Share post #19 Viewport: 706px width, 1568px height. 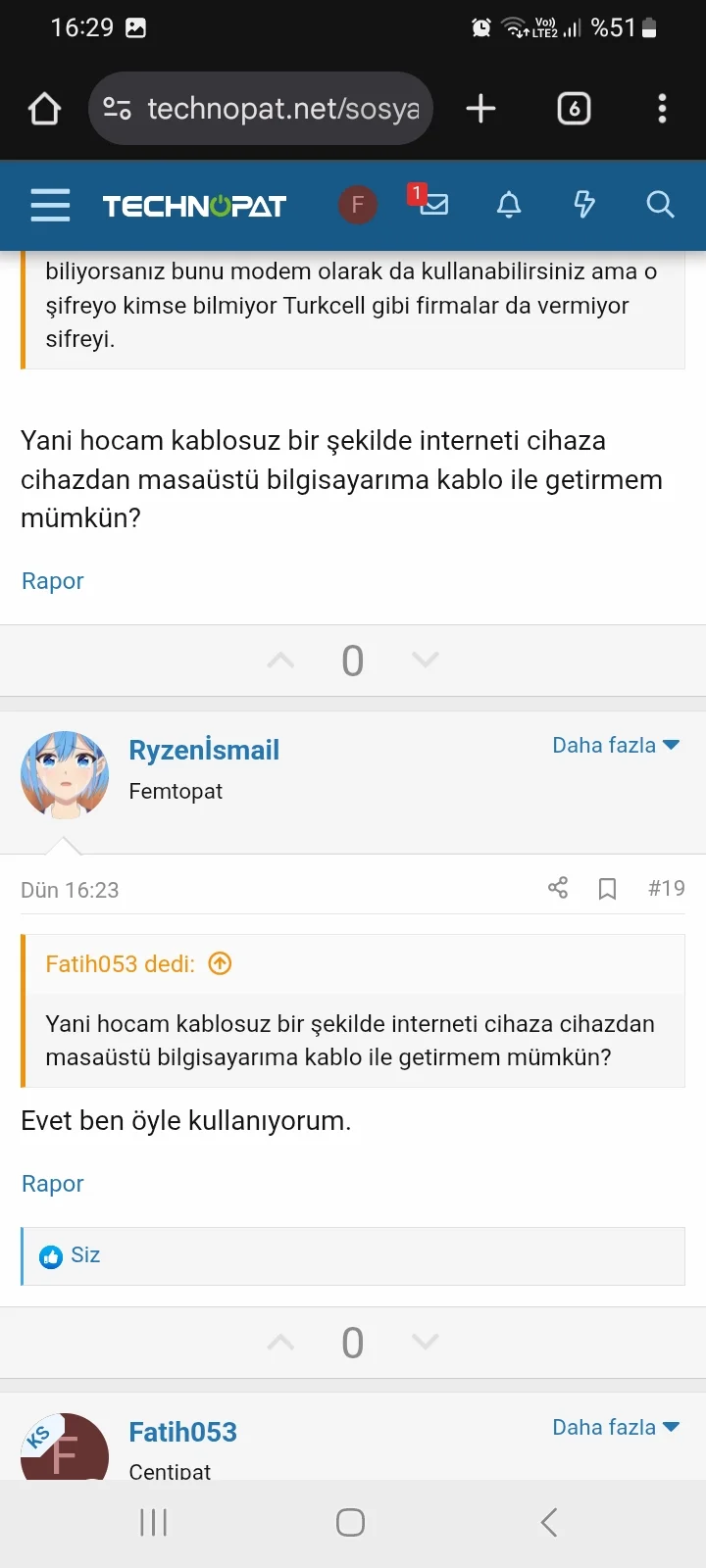click(x=558, y=888)
